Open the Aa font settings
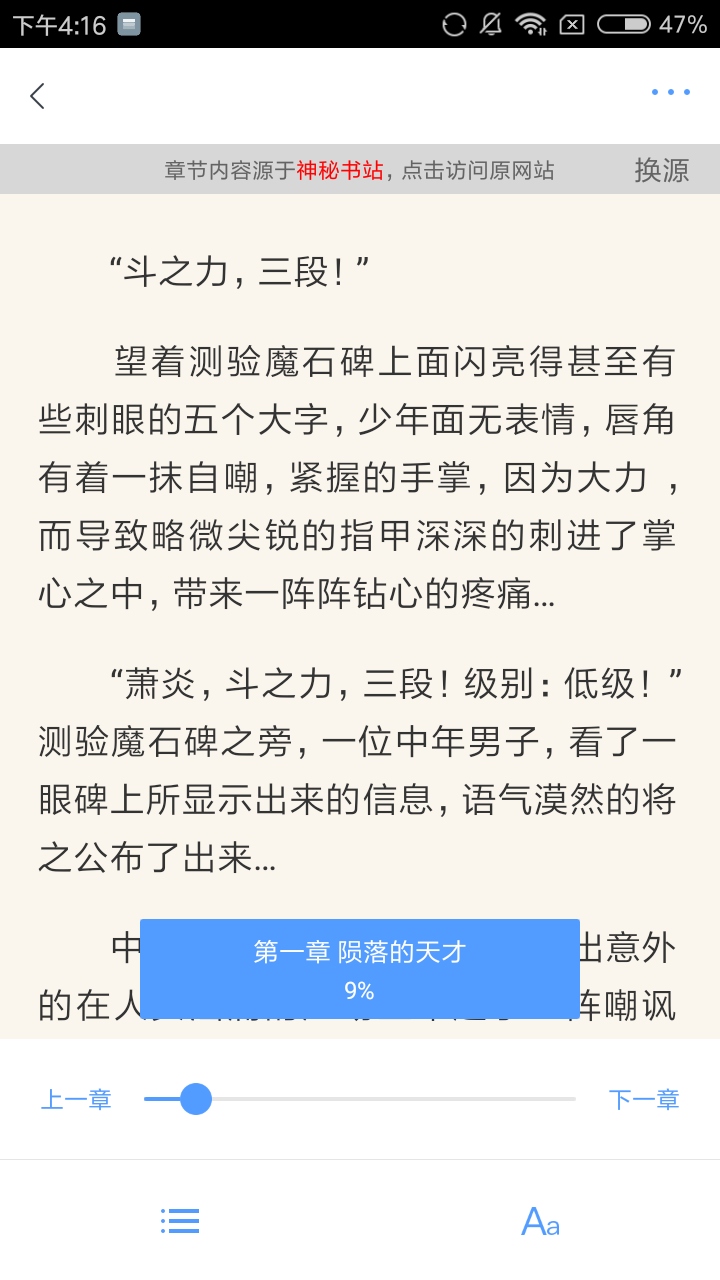 [540, 1221]
